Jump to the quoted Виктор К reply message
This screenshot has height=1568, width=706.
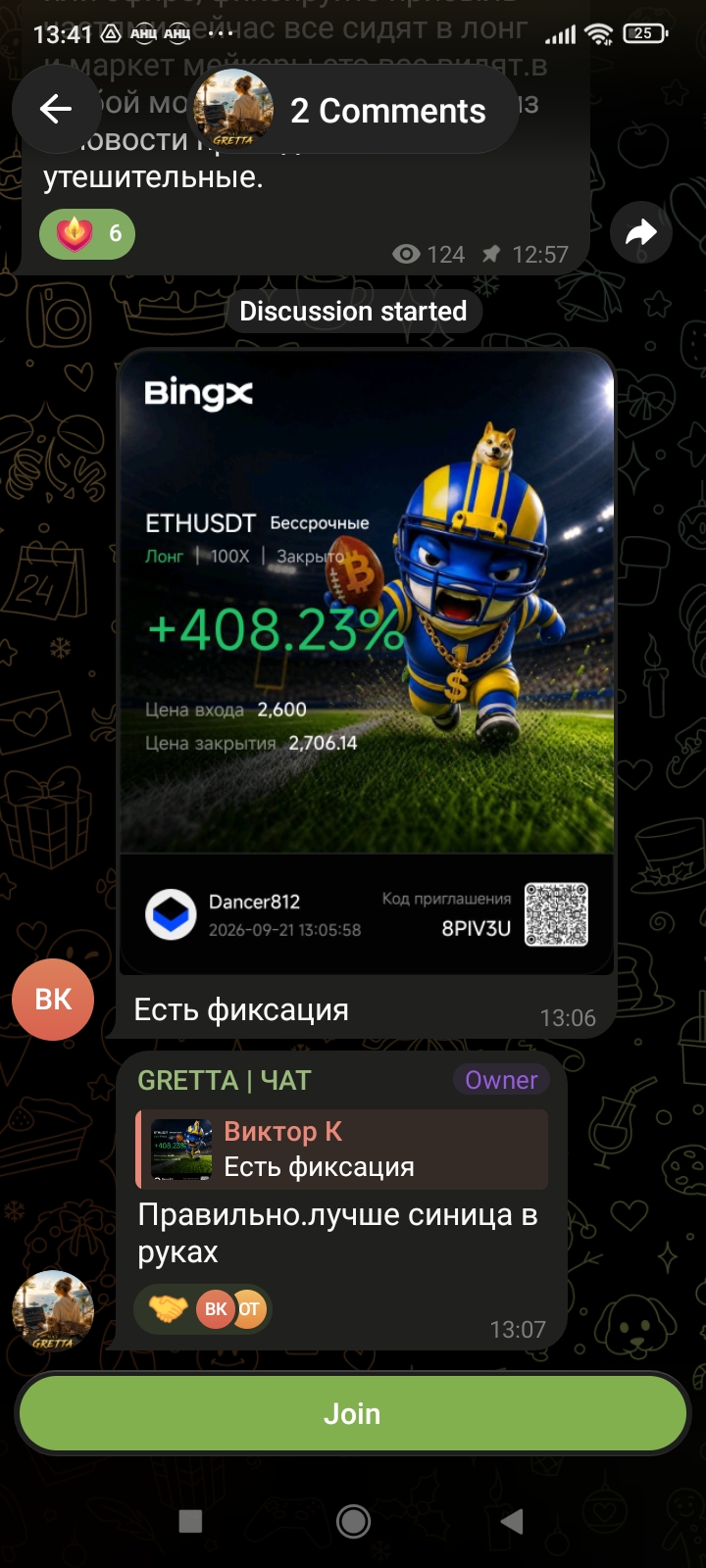click(x=341, y=1150)
